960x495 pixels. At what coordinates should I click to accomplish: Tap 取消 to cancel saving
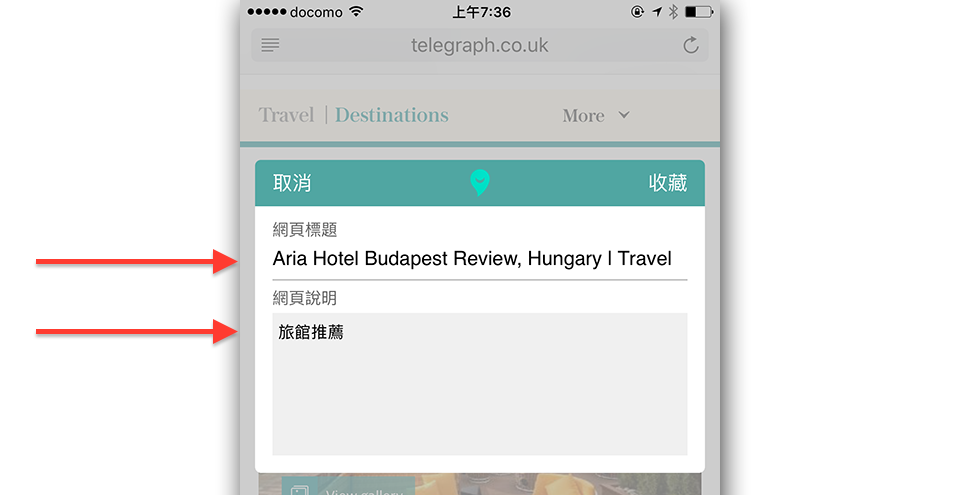(x=292, y=183)
